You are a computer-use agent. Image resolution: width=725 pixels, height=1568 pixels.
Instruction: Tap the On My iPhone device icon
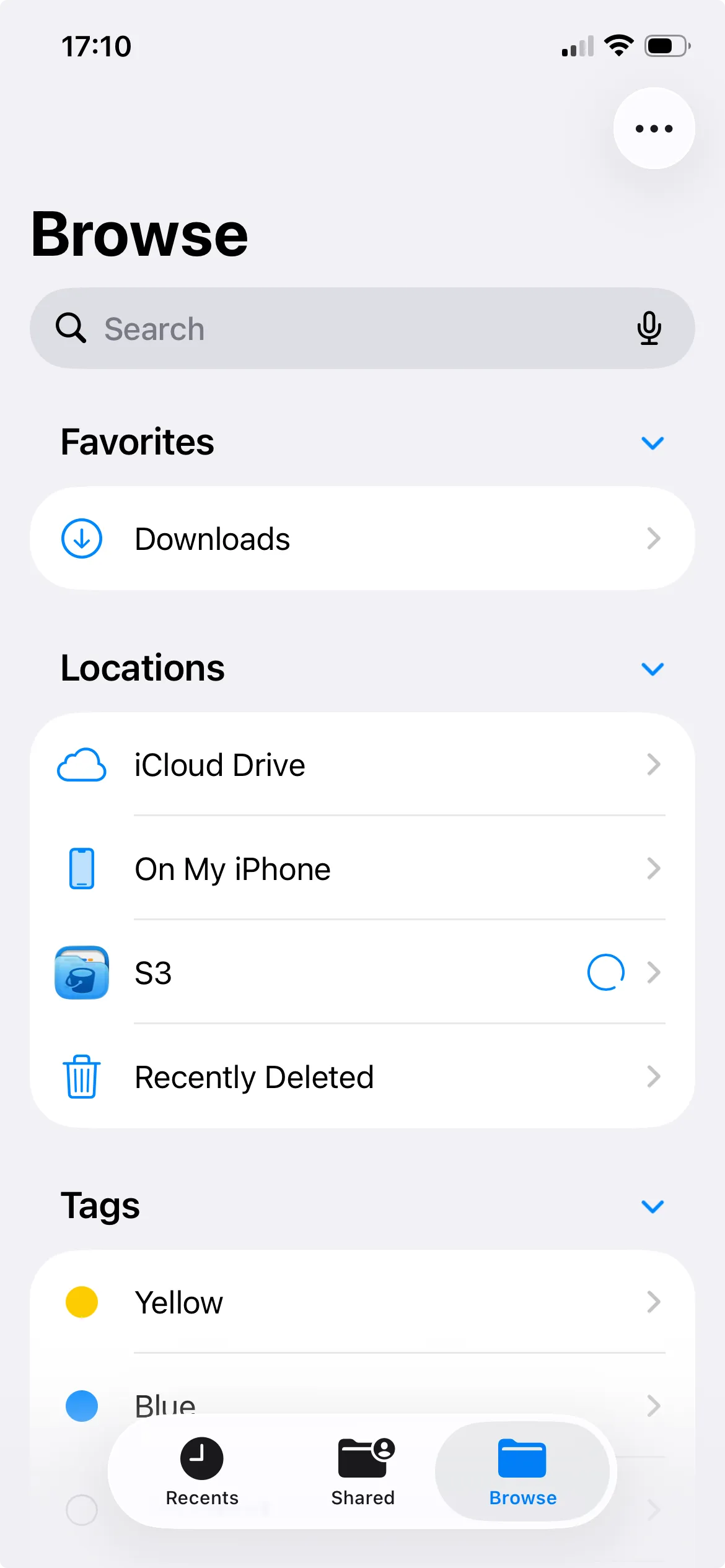81,868
